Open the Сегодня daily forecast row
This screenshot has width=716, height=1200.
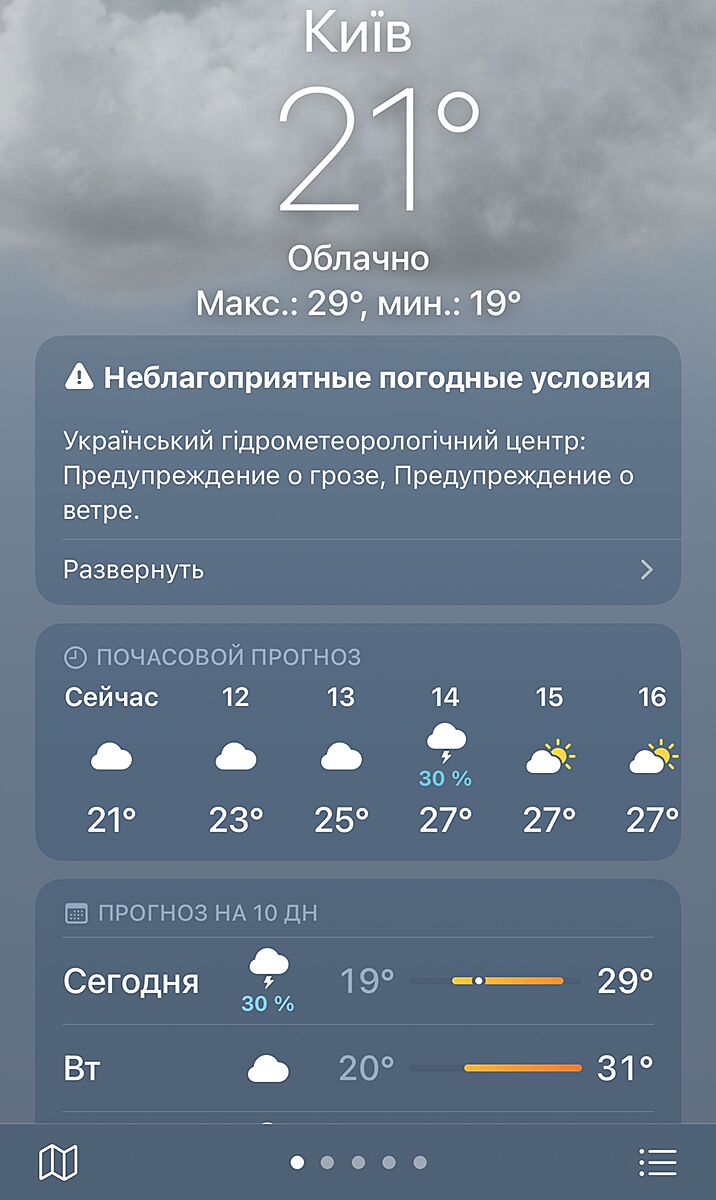tap(357, 981)
